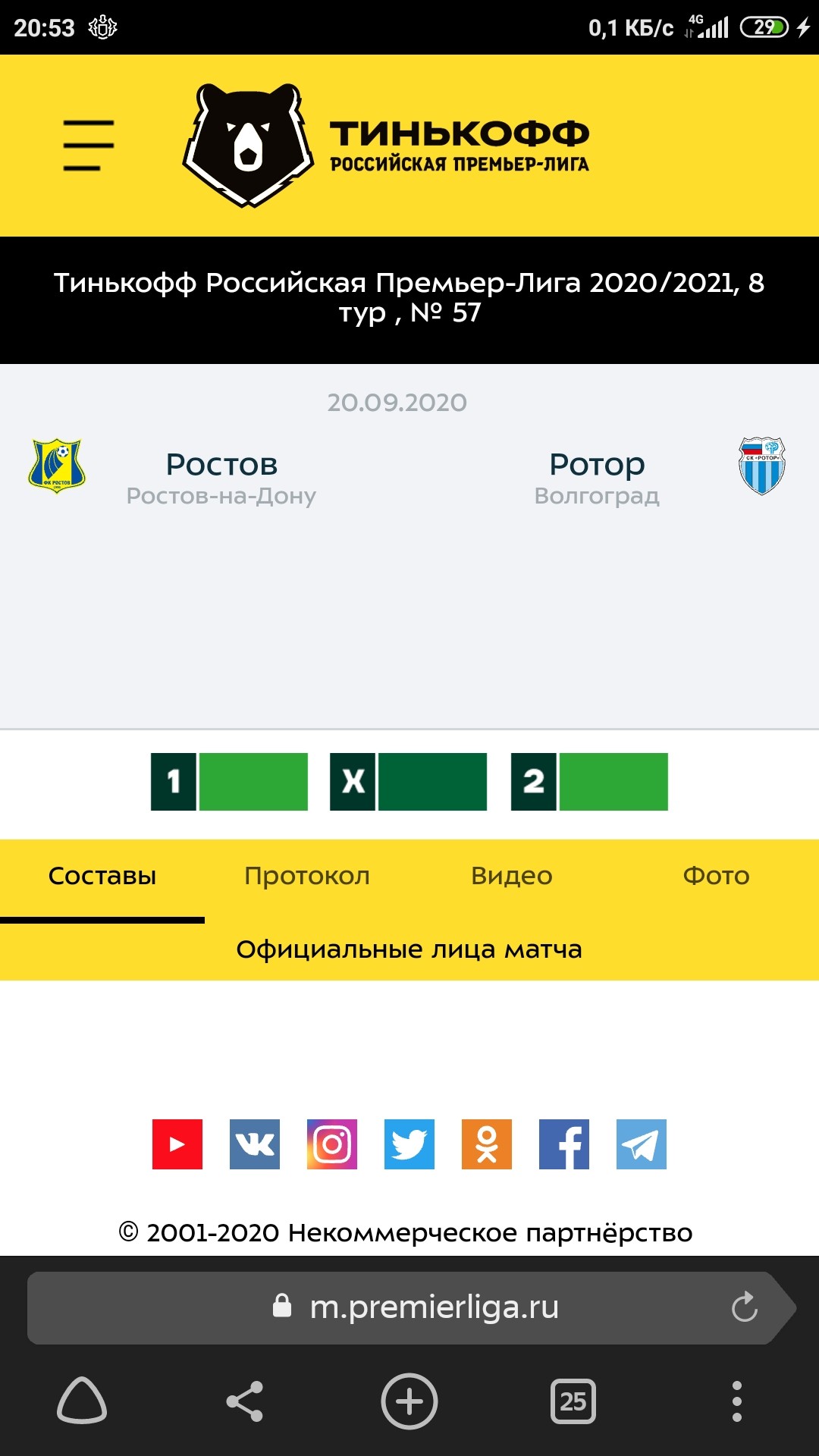
Task: Switch to the Протокол tab
Action: point(307,876)
